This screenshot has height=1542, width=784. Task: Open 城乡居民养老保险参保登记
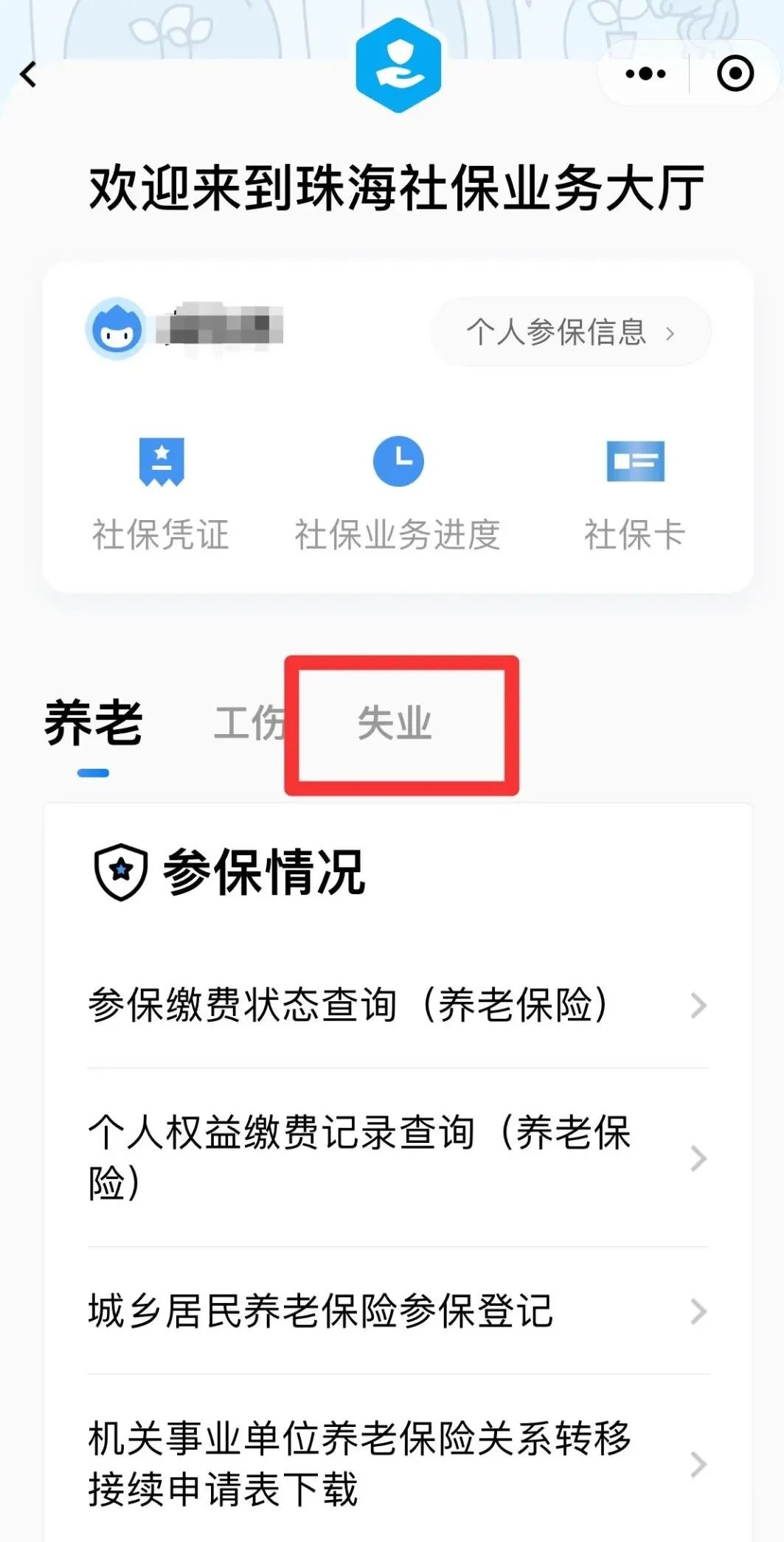(x=398, y=1311)
